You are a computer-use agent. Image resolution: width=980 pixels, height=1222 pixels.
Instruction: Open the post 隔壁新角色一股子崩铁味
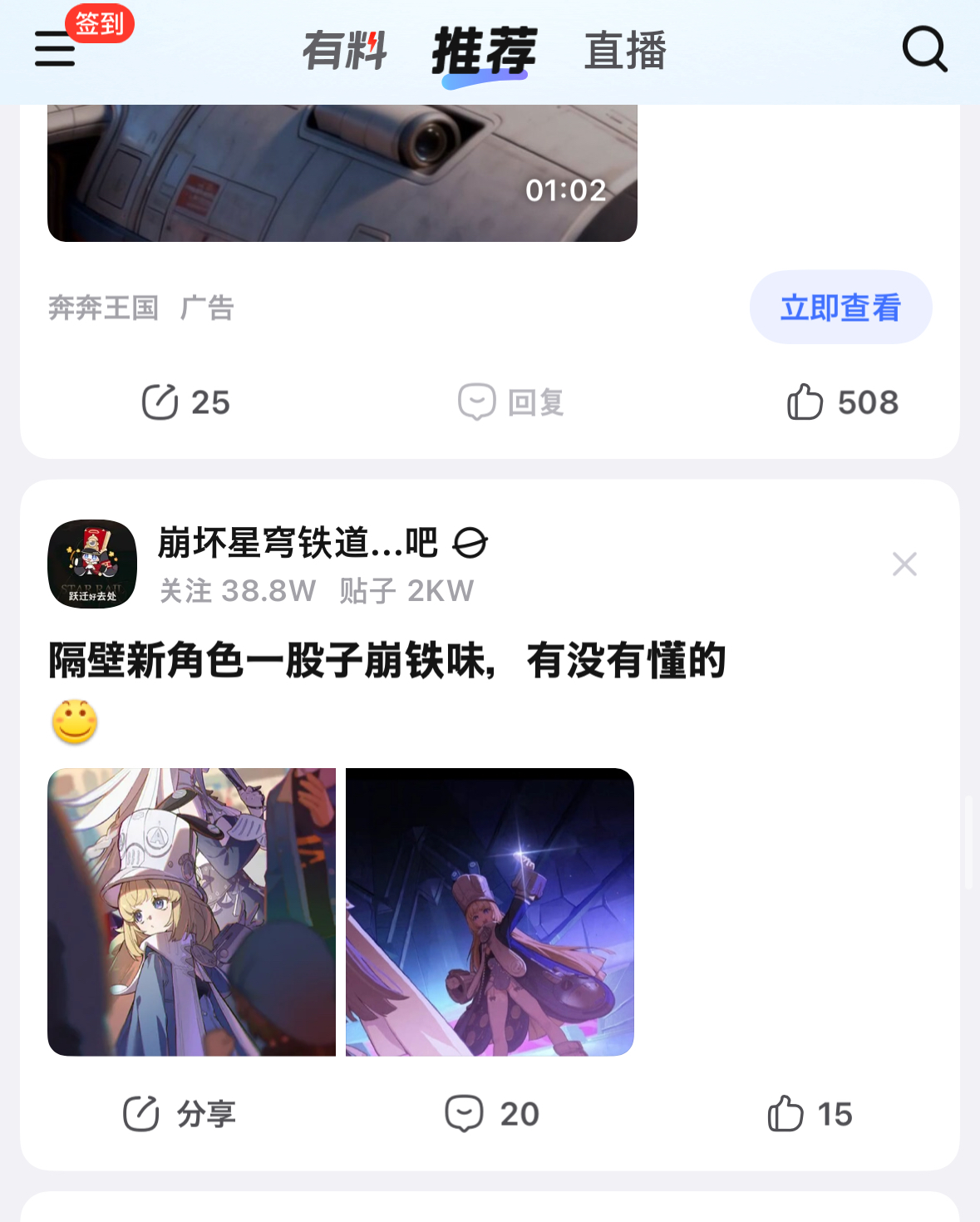[x=387, y=662]
